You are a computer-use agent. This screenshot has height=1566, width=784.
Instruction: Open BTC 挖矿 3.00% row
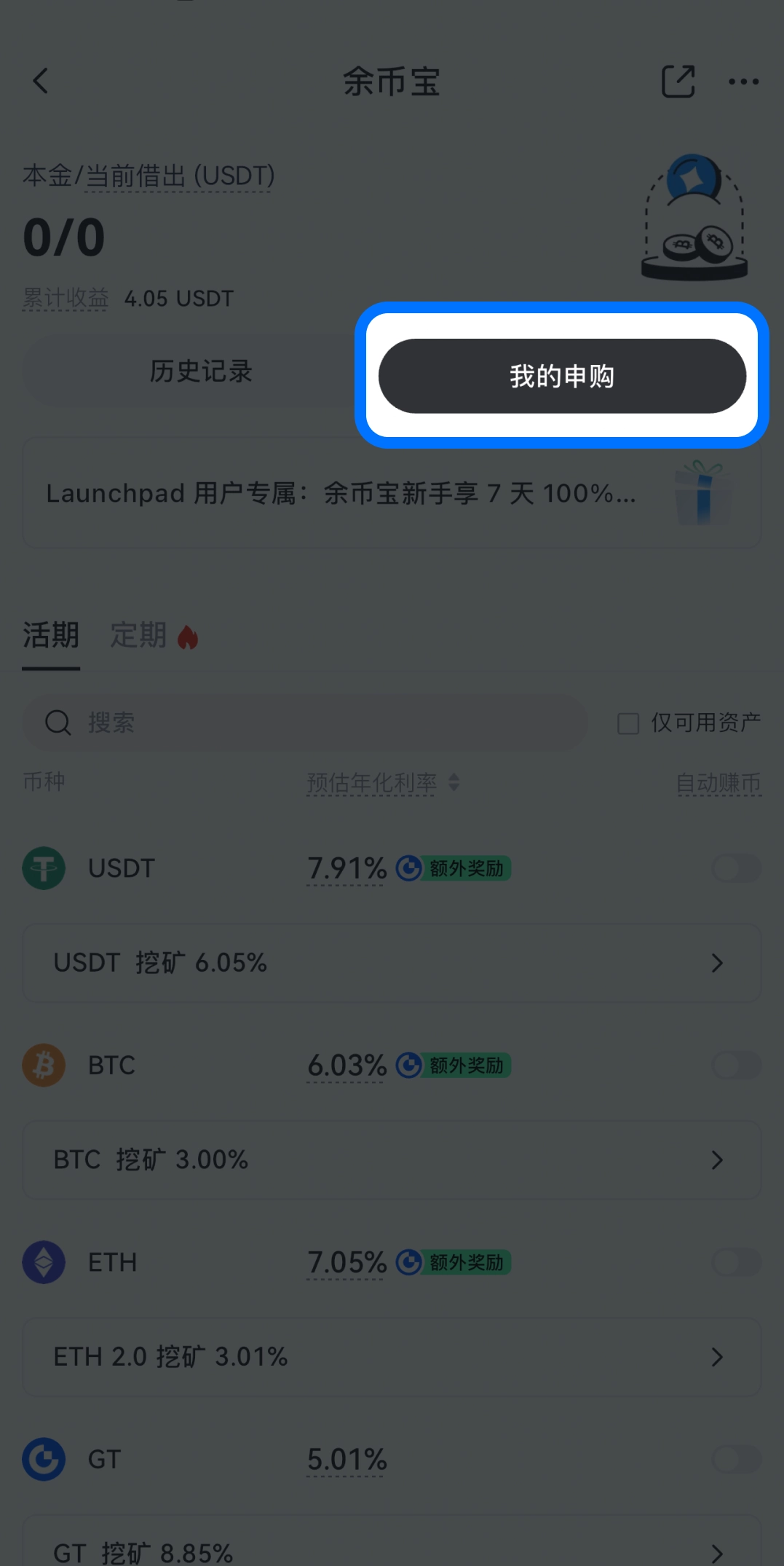(x=392, y=1160)
